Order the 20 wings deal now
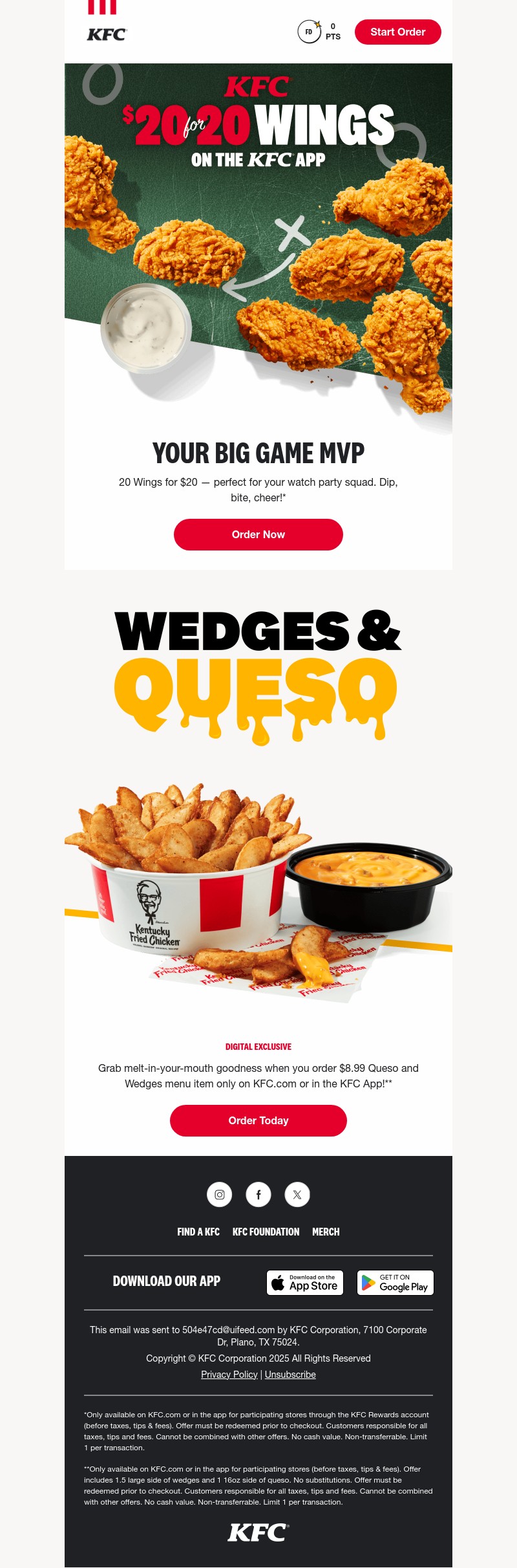The height and width of the screenshot is (1568, 517). (x=258, y=534)
